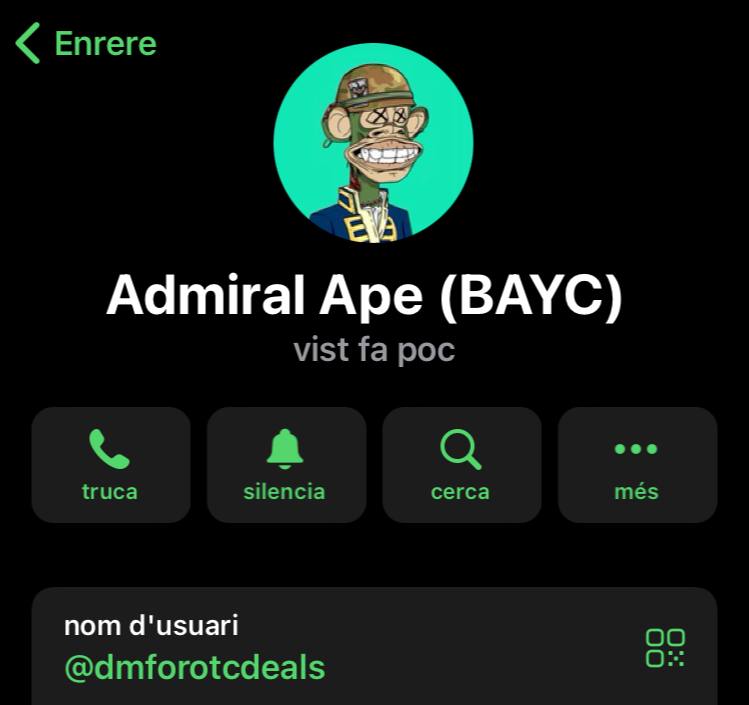Search in chat using the cerca button

point(461,465)
